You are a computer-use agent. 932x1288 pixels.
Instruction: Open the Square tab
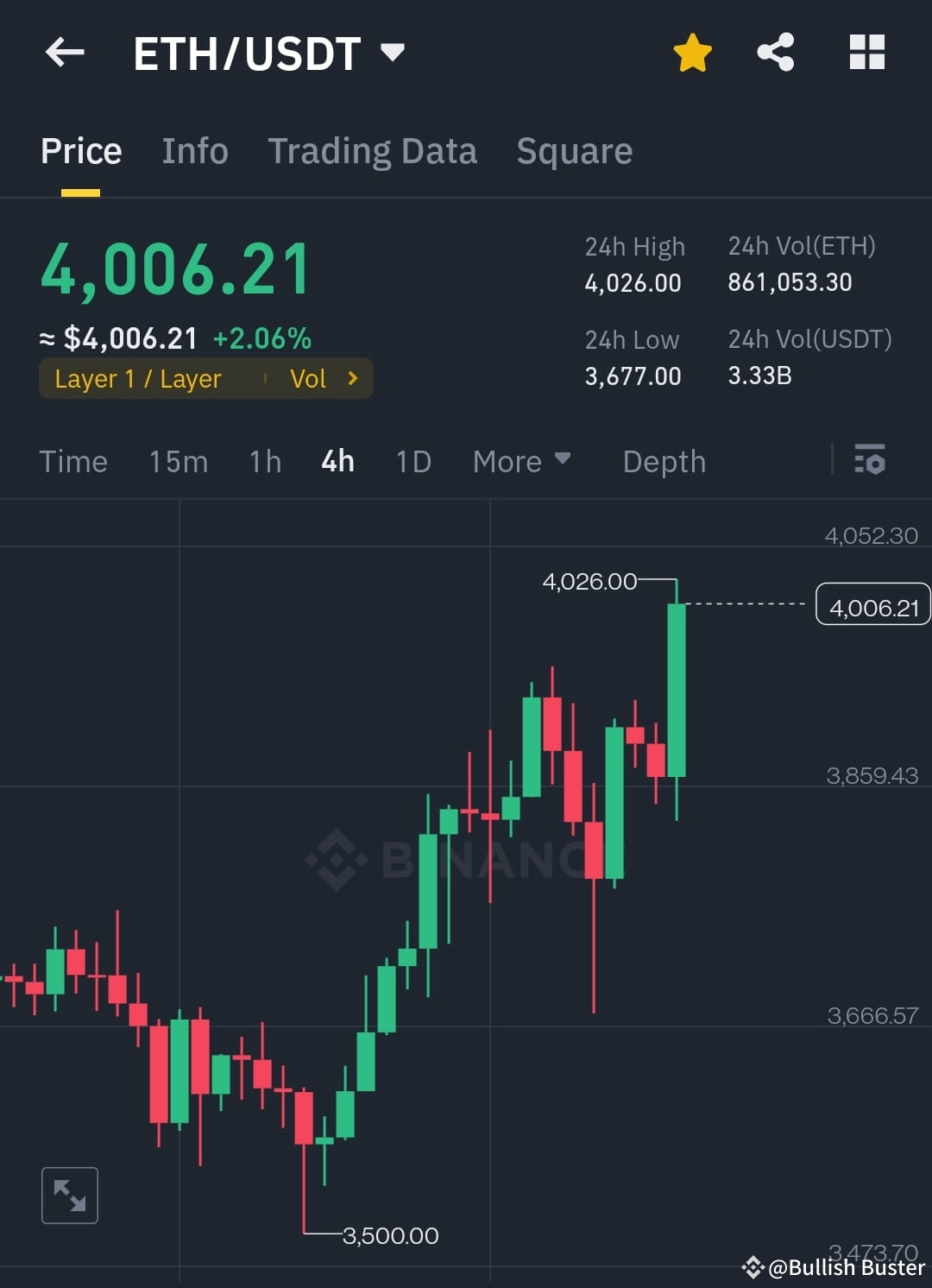pos(574,150)
